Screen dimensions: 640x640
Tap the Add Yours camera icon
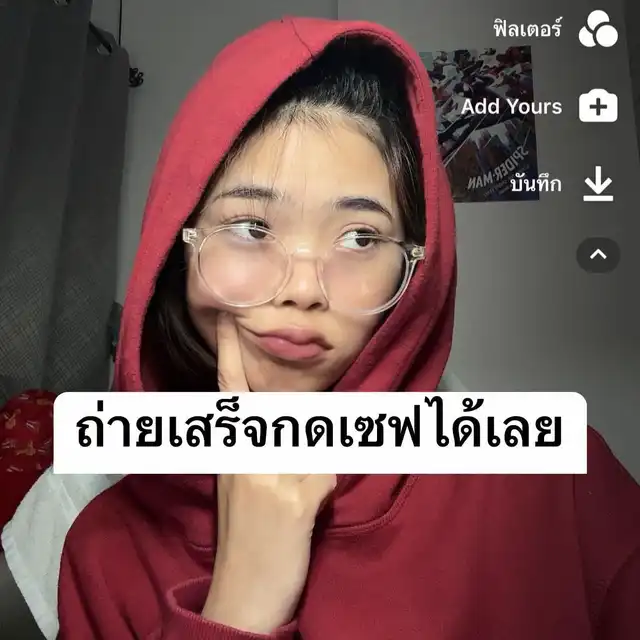coord(598,106)
